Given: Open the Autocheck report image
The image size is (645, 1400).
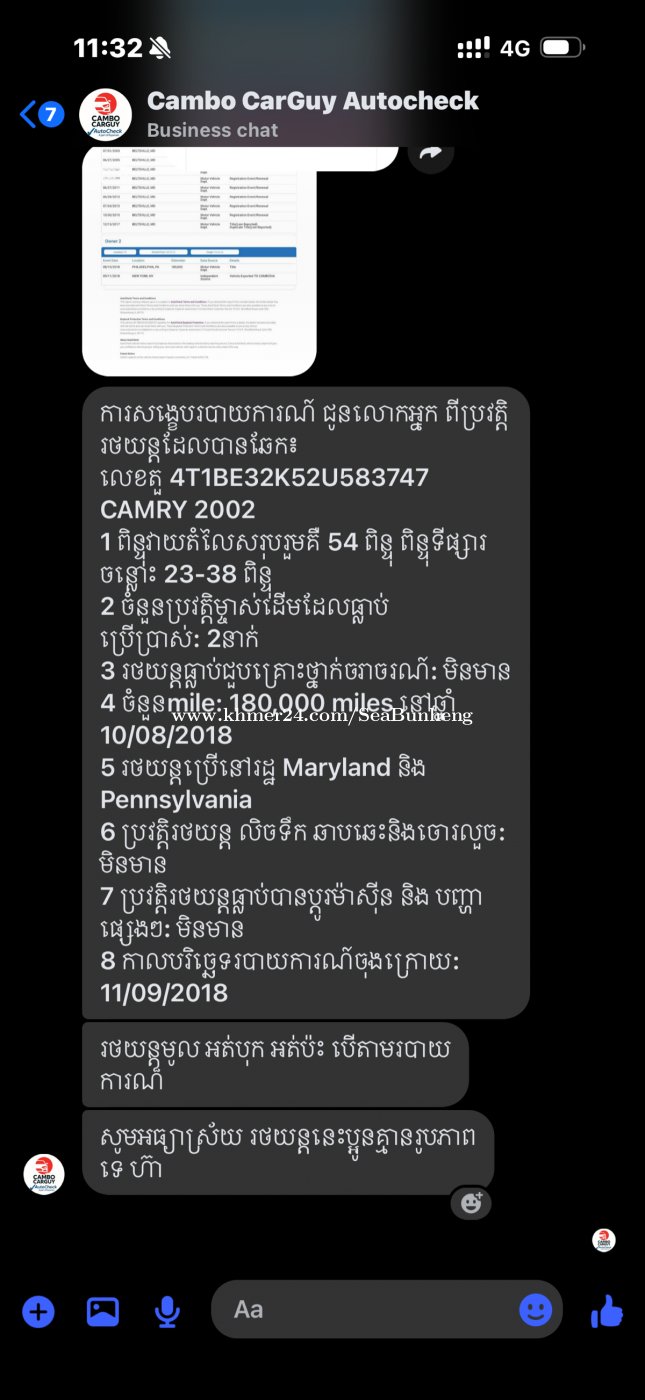Looking at the screenshot, I should pos(199,259).
